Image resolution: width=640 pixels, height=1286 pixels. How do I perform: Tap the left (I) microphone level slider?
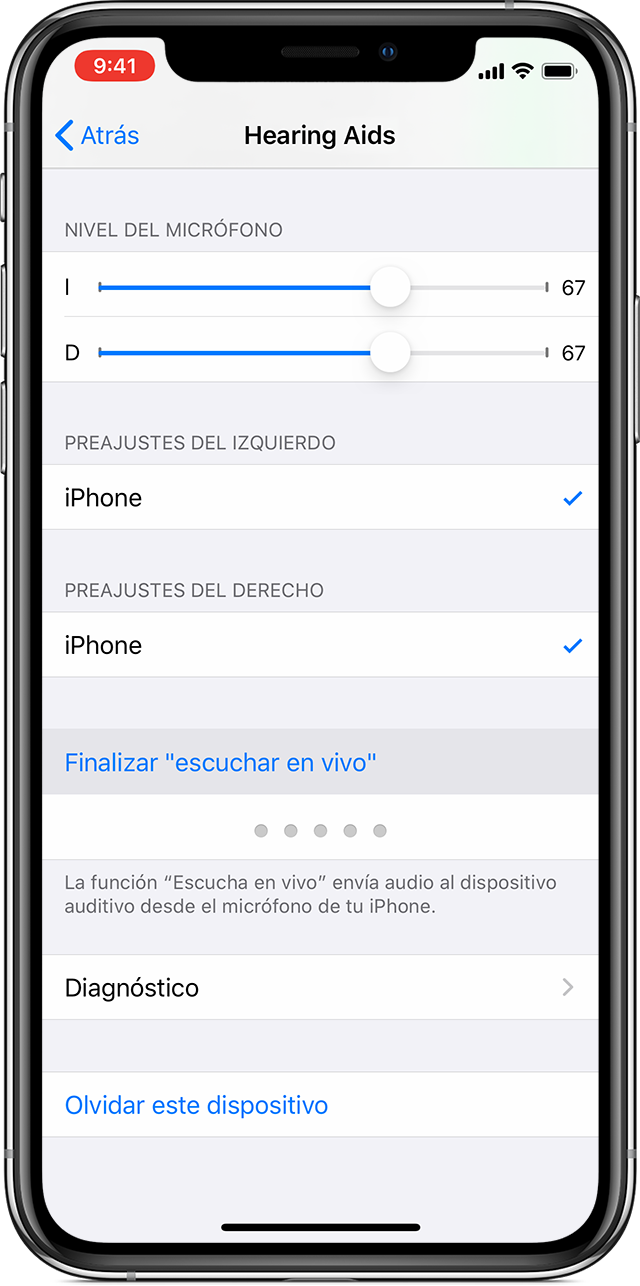click(390, 288)
